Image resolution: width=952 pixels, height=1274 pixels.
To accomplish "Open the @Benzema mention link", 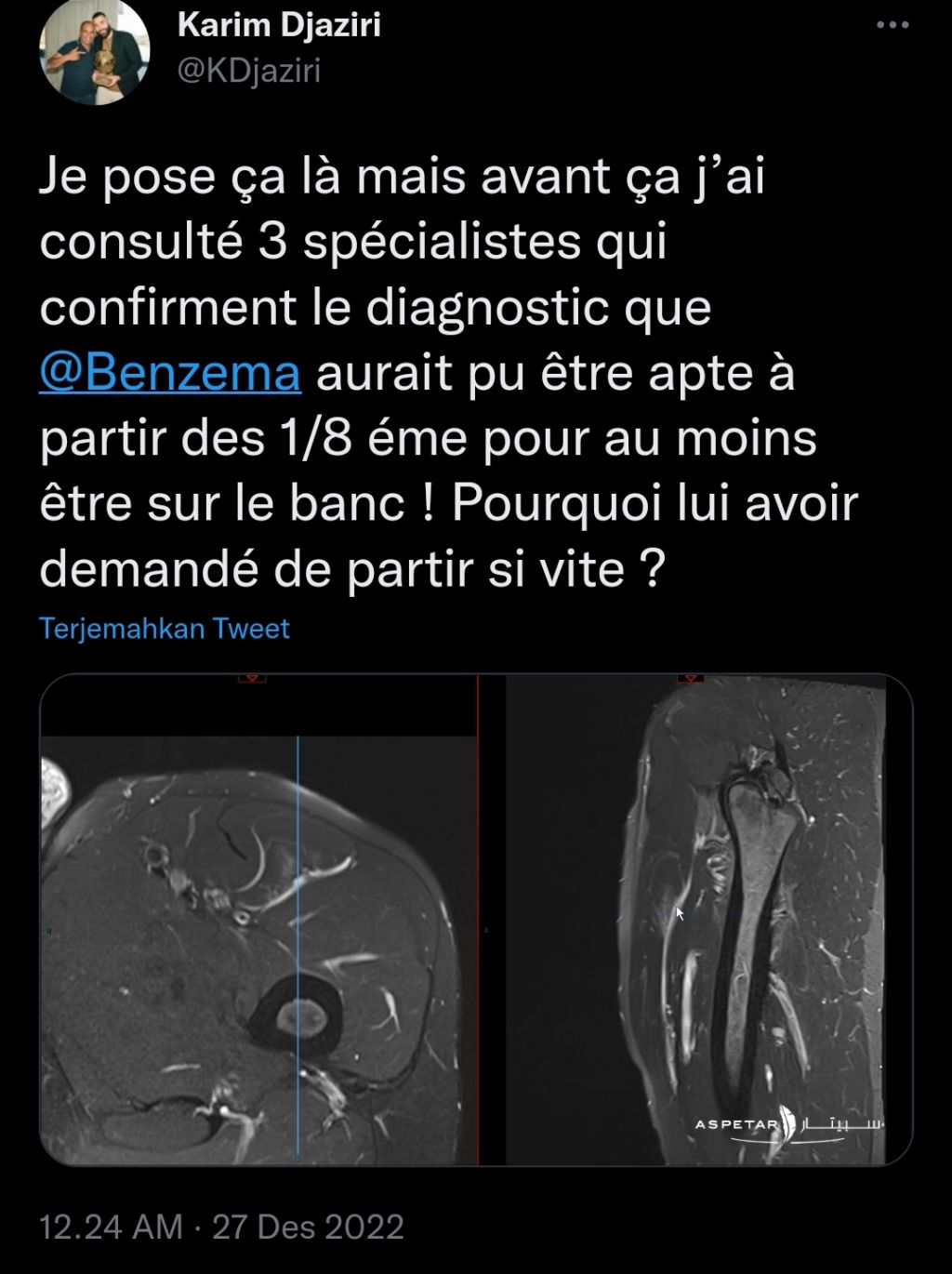I will (x=170, y=373).
